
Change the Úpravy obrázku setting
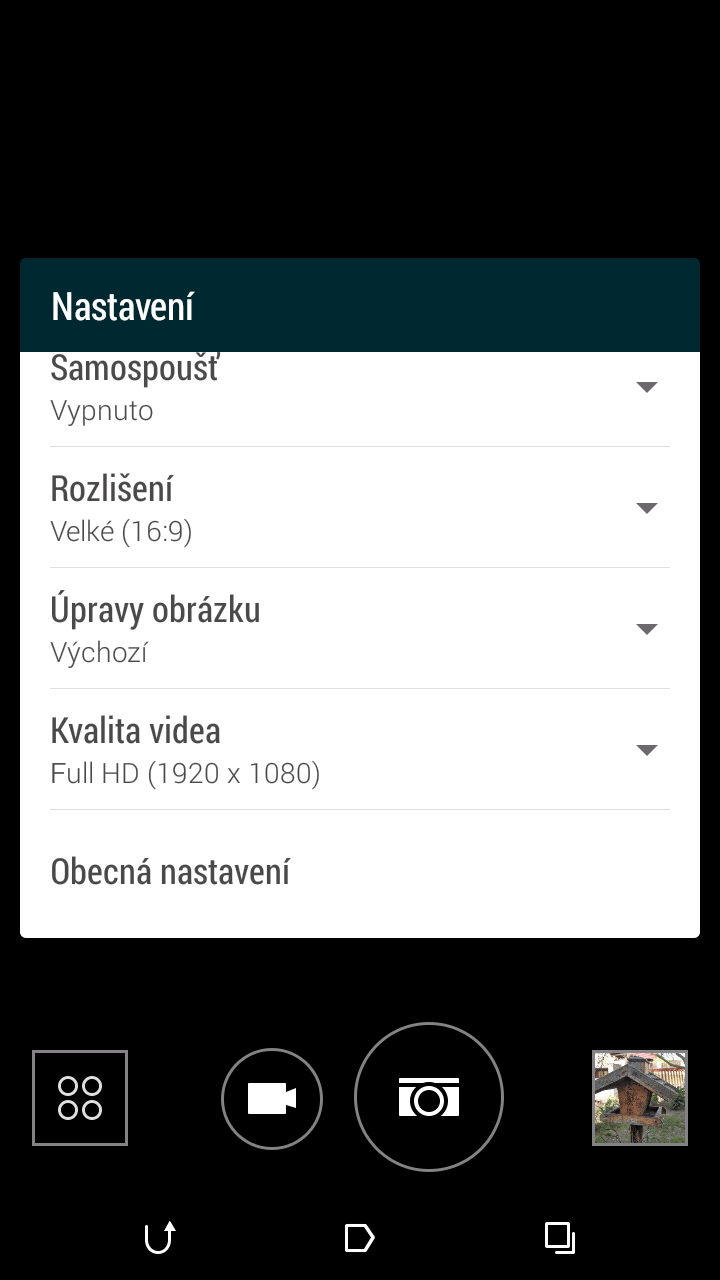tap(360, 628)
